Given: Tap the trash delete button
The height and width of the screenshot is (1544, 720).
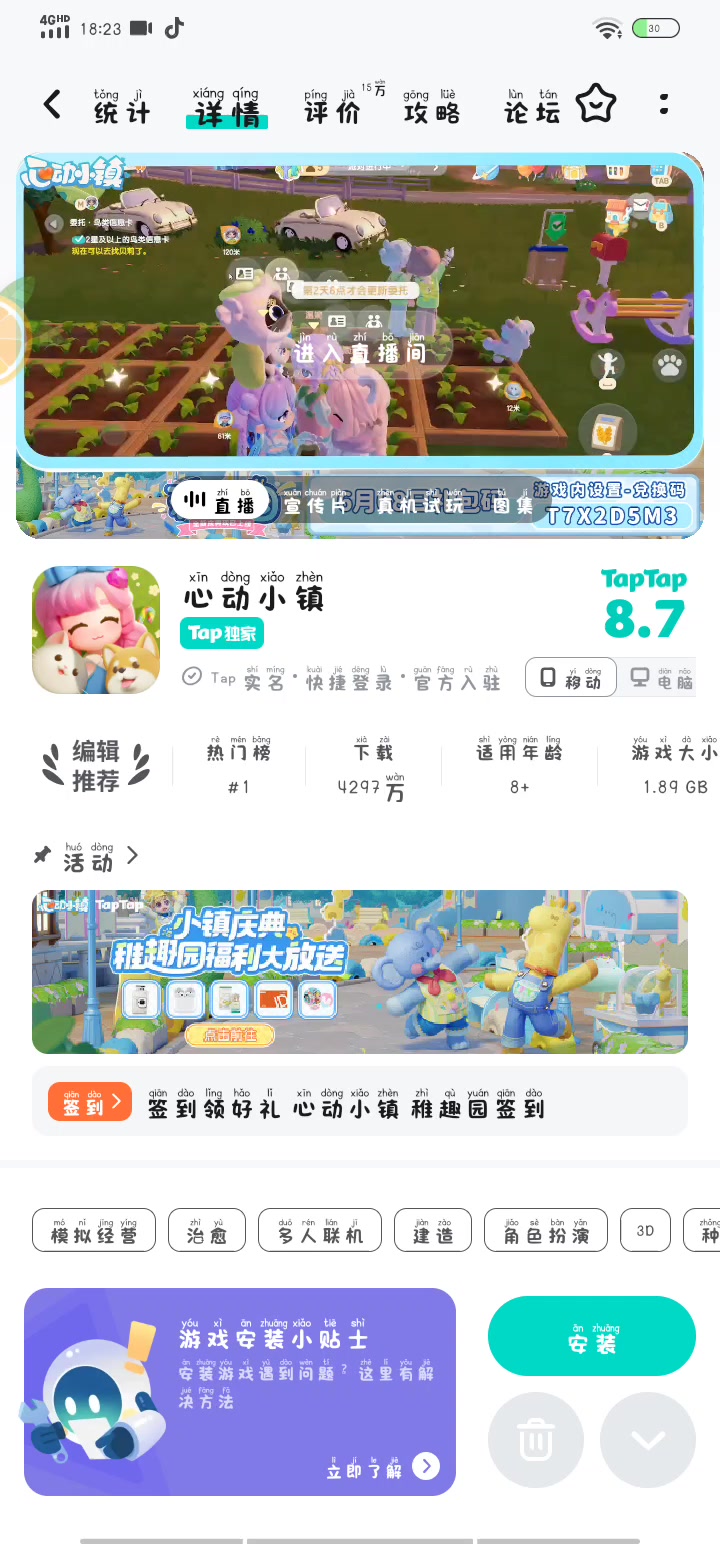Looking at the screenshot, I should pos(536,1440).
